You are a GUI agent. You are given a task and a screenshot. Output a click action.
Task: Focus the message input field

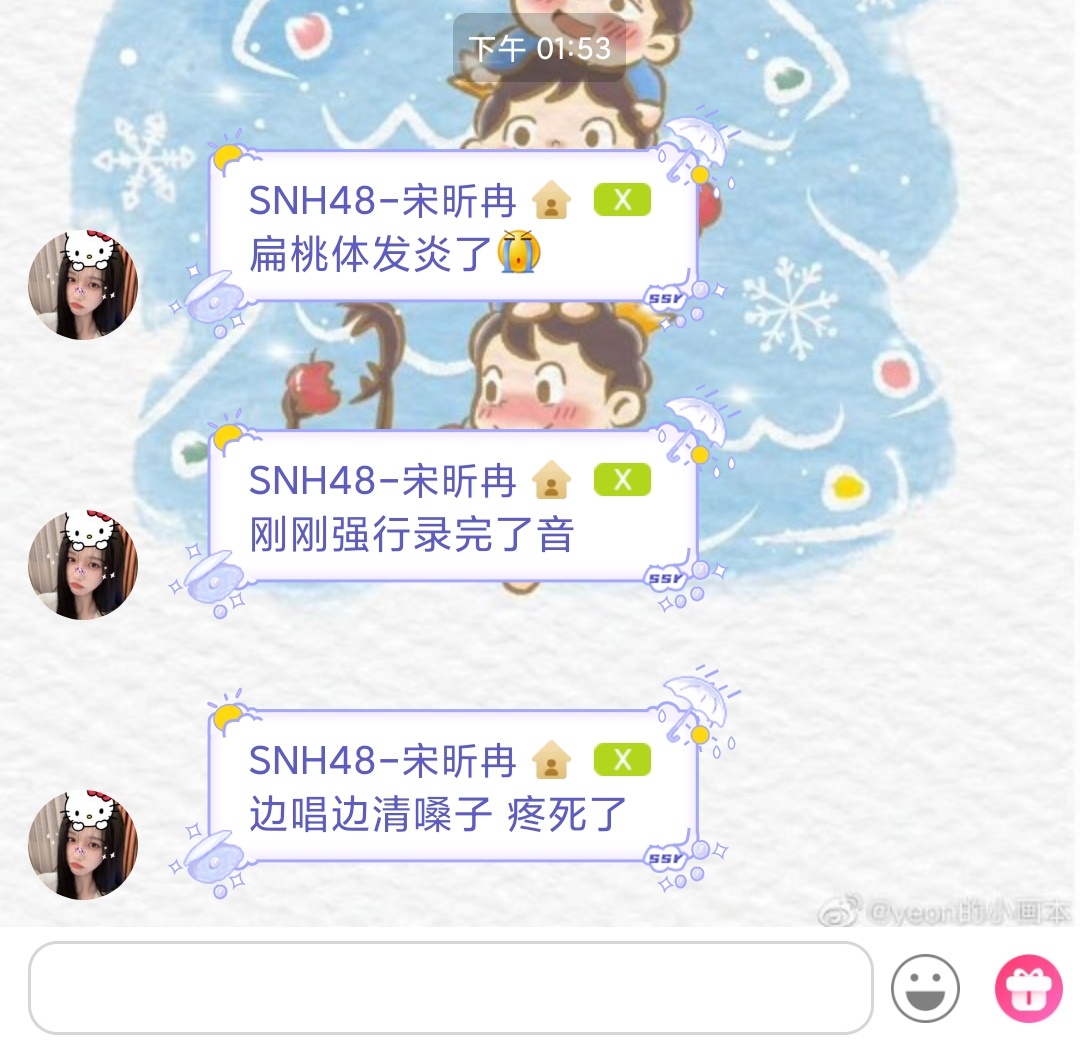tap(450, 988)
